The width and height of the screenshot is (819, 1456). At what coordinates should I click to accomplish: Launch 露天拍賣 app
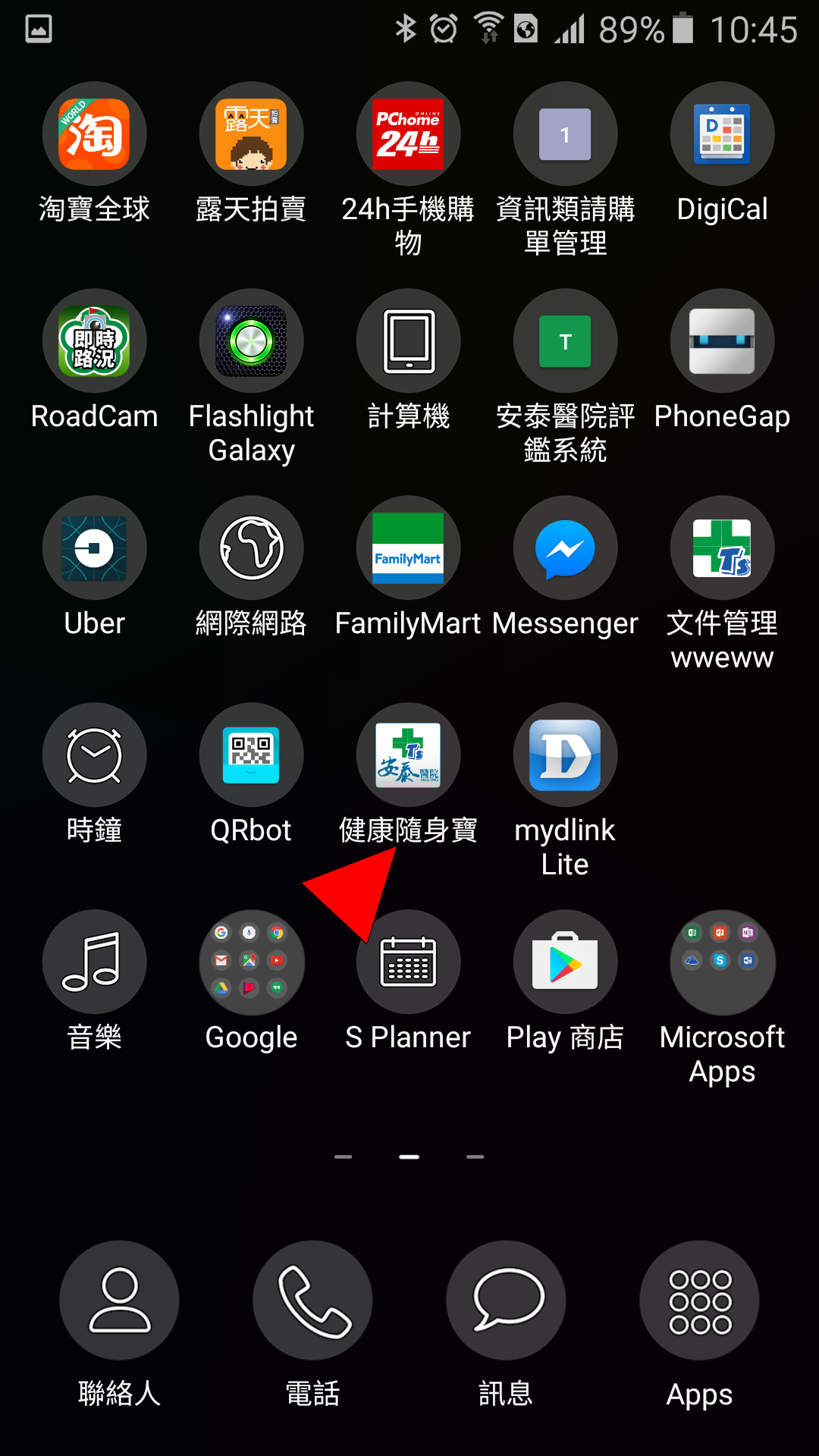click(x=251, y=134)
